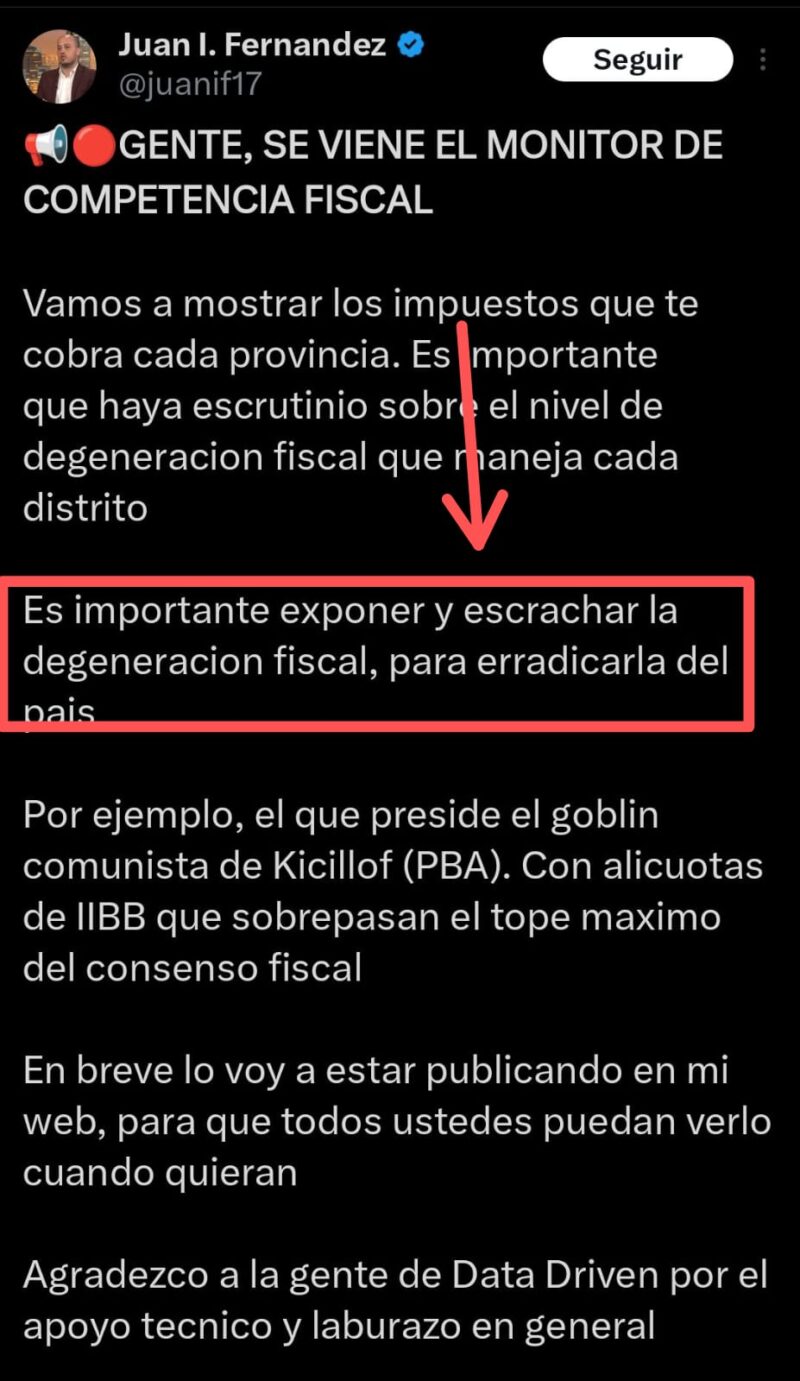800x1381 pixels.
Task: Open the @juanif17 profile handle
Action: click(x=190, y=84)
